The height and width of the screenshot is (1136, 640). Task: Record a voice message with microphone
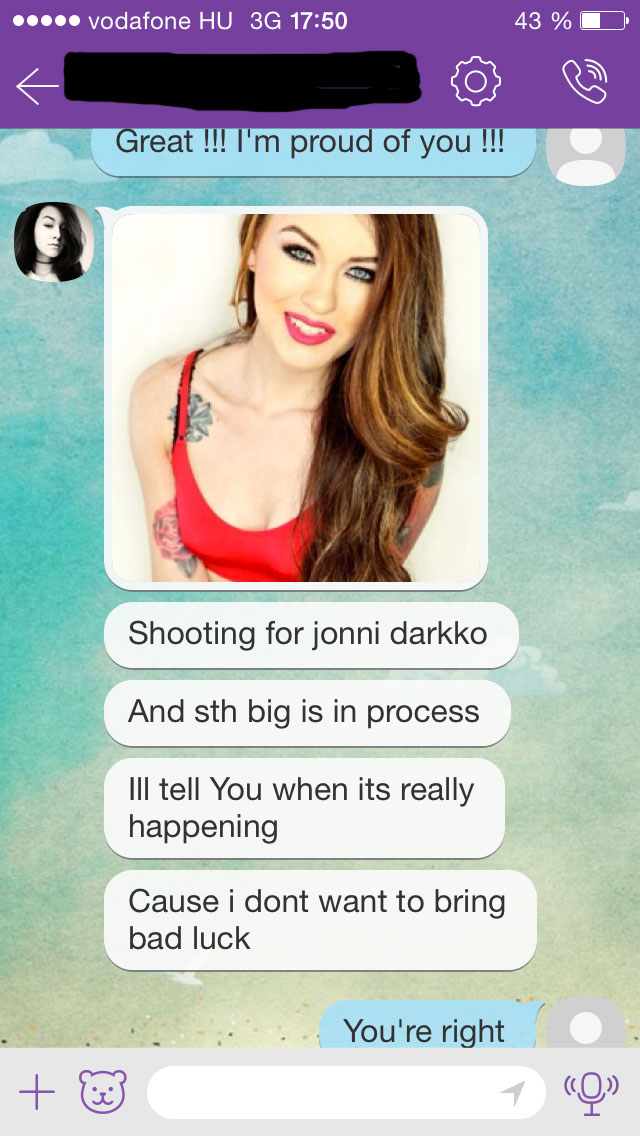[x=590, y=1092]
